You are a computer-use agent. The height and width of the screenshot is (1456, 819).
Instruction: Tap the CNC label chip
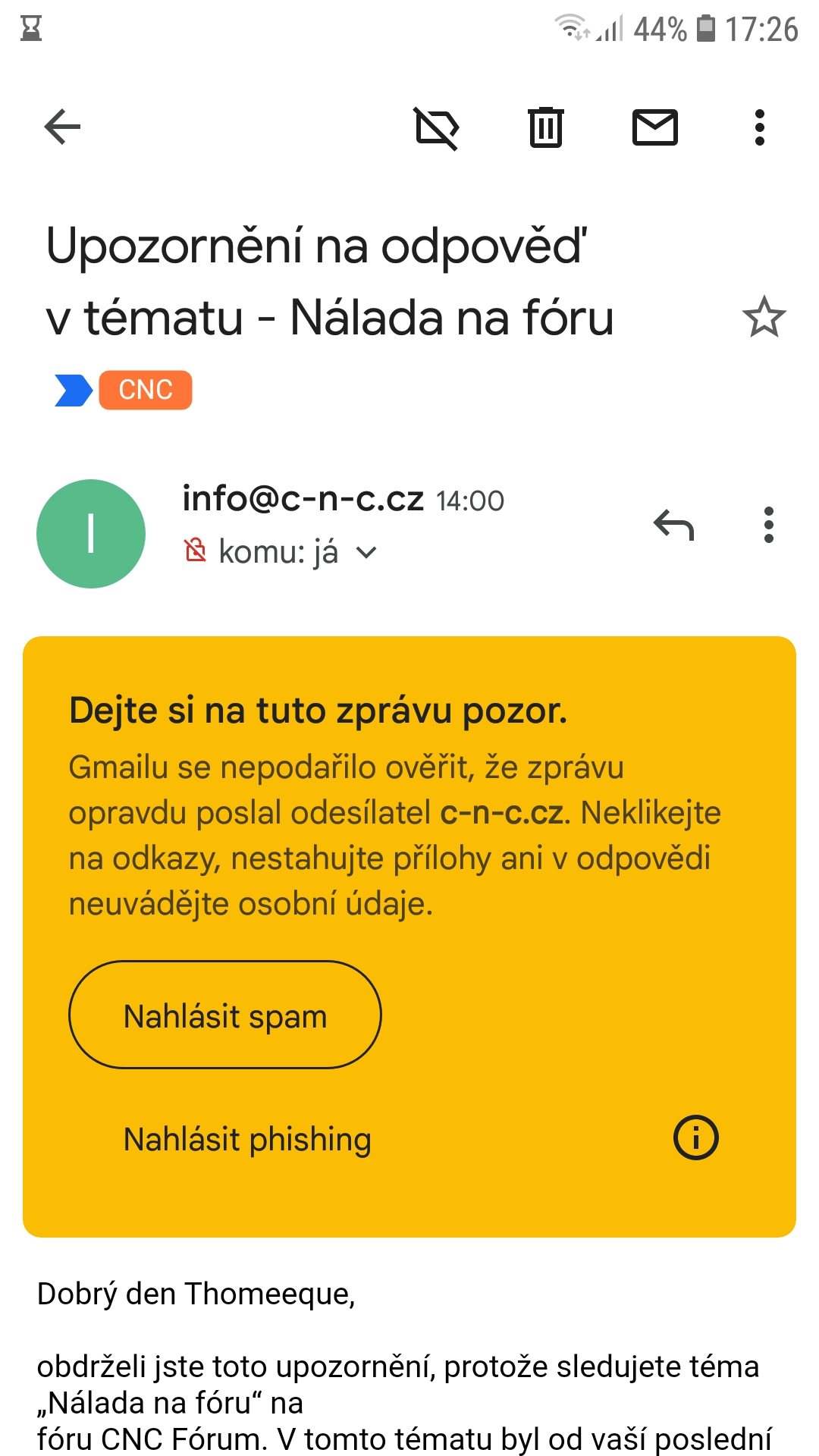click(x=146, y=390)
